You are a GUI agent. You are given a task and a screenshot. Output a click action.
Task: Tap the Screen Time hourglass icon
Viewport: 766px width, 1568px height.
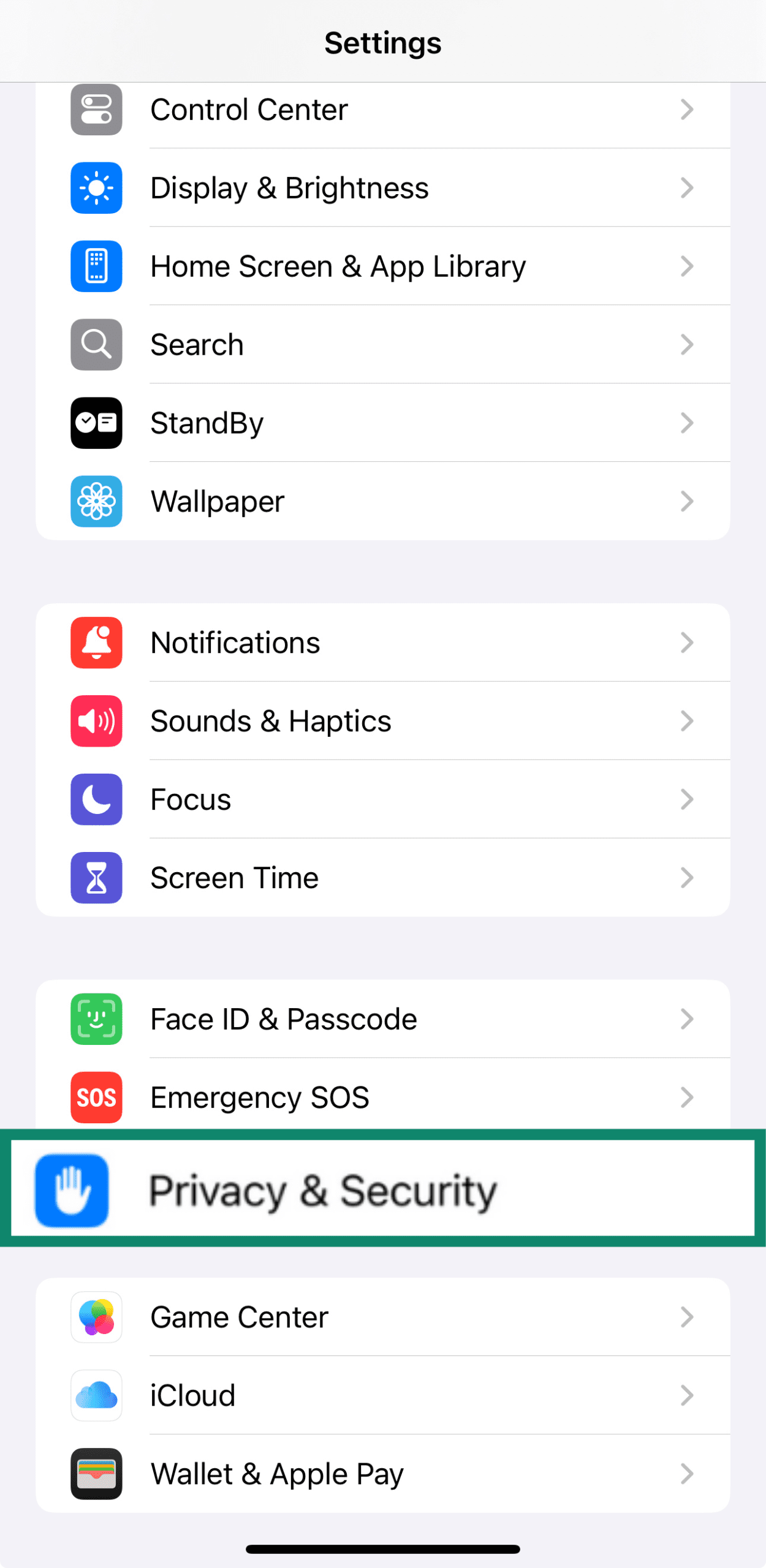tap(96, 878)
